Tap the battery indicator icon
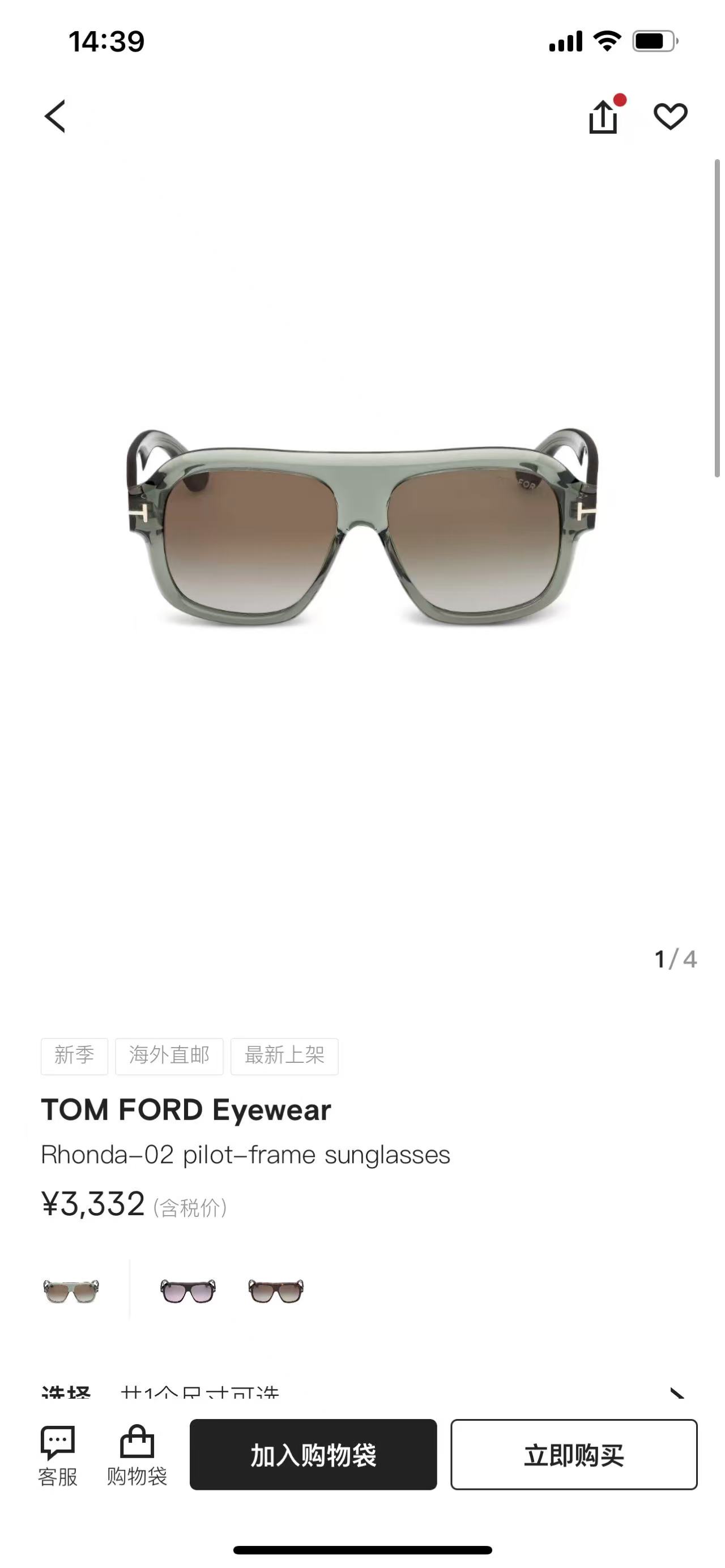Screen dimensions: 725x1568 click(x=653, y=39)
